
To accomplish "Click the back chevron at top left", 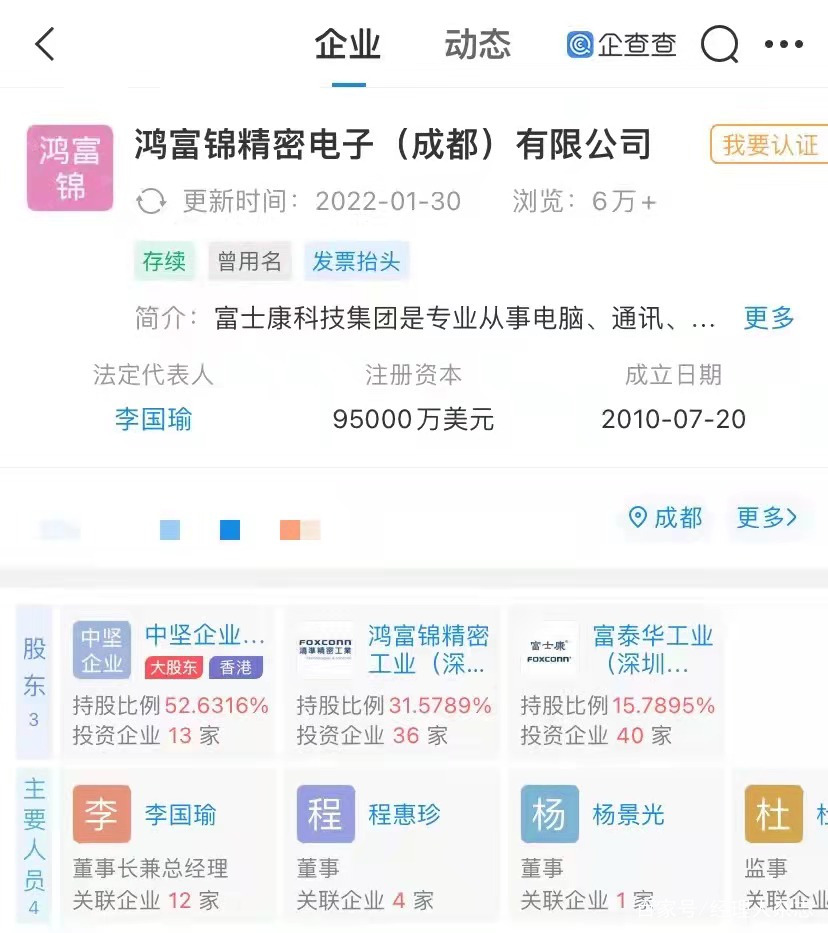I will pyautogui.click(x=42, y=44).
